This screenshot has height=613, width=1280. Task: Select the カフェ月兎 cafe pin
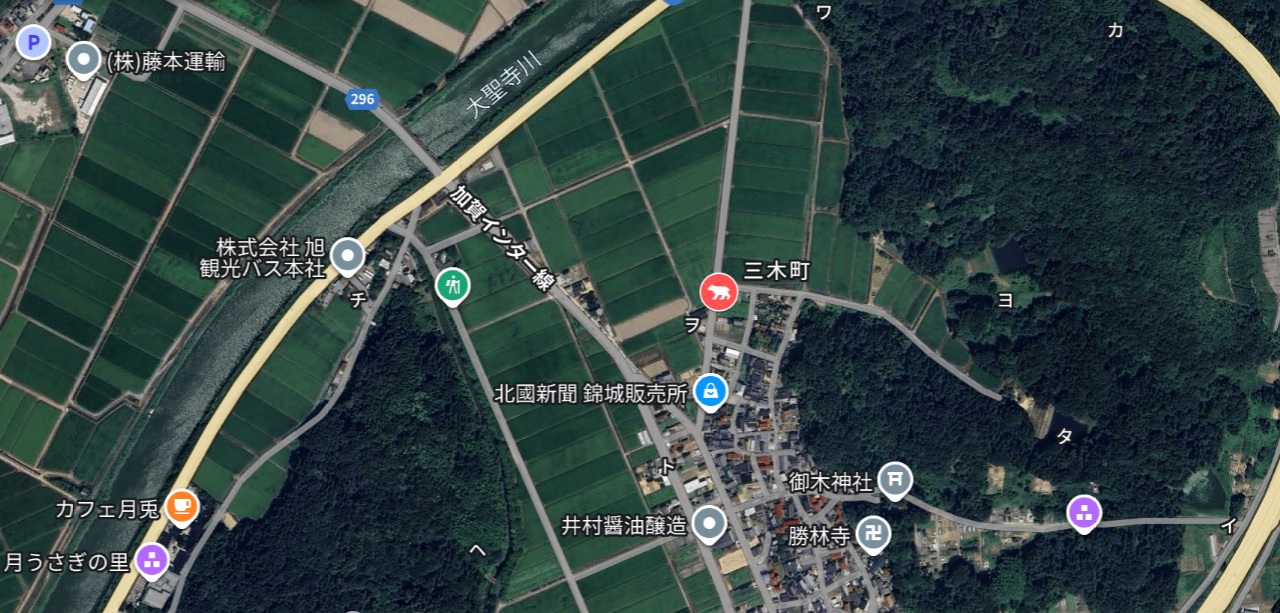181,506
